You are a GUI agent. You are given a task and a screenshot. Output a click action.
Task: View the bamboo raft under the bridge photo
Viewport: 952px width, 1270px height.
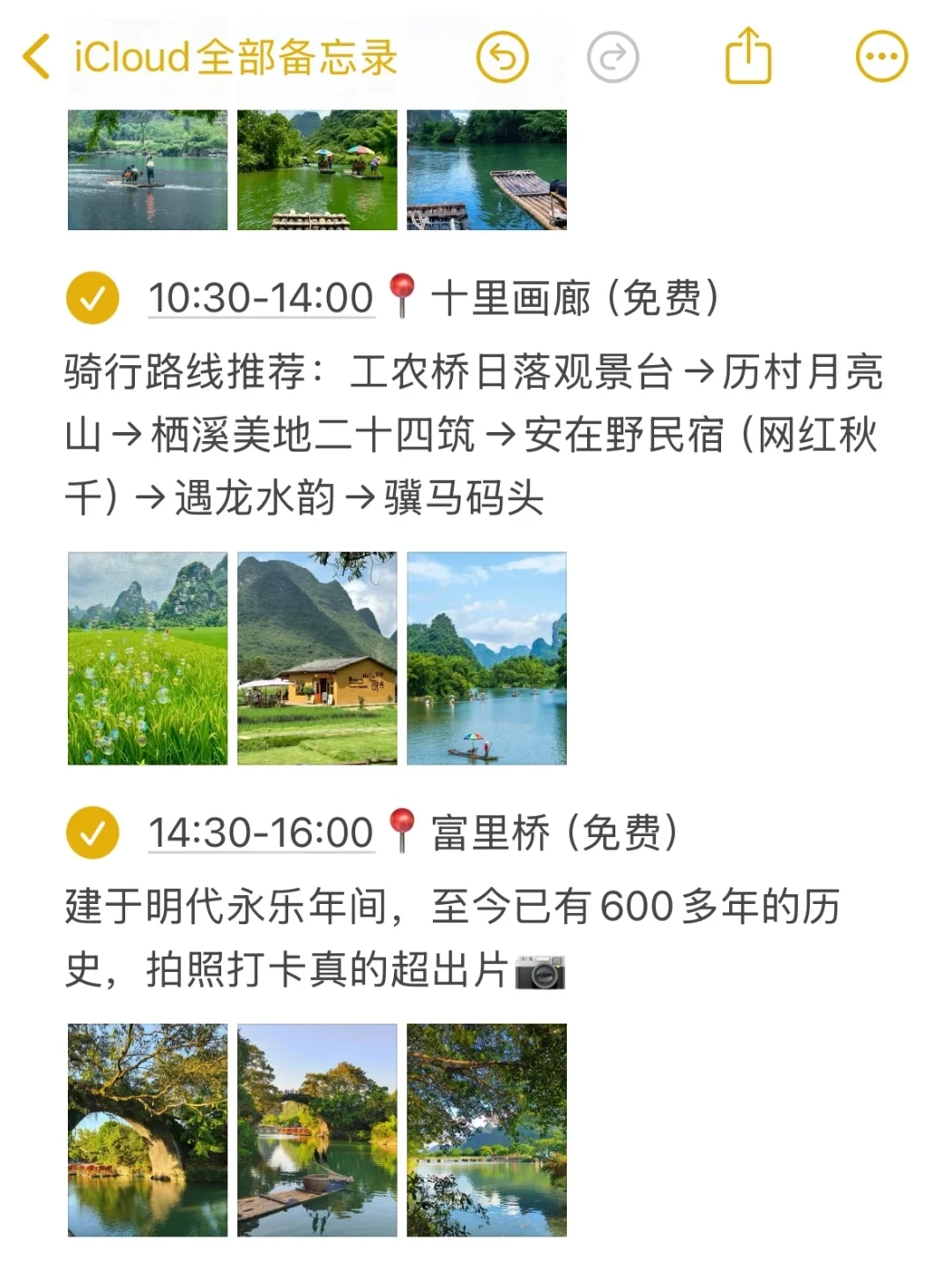pos(317,1130)
